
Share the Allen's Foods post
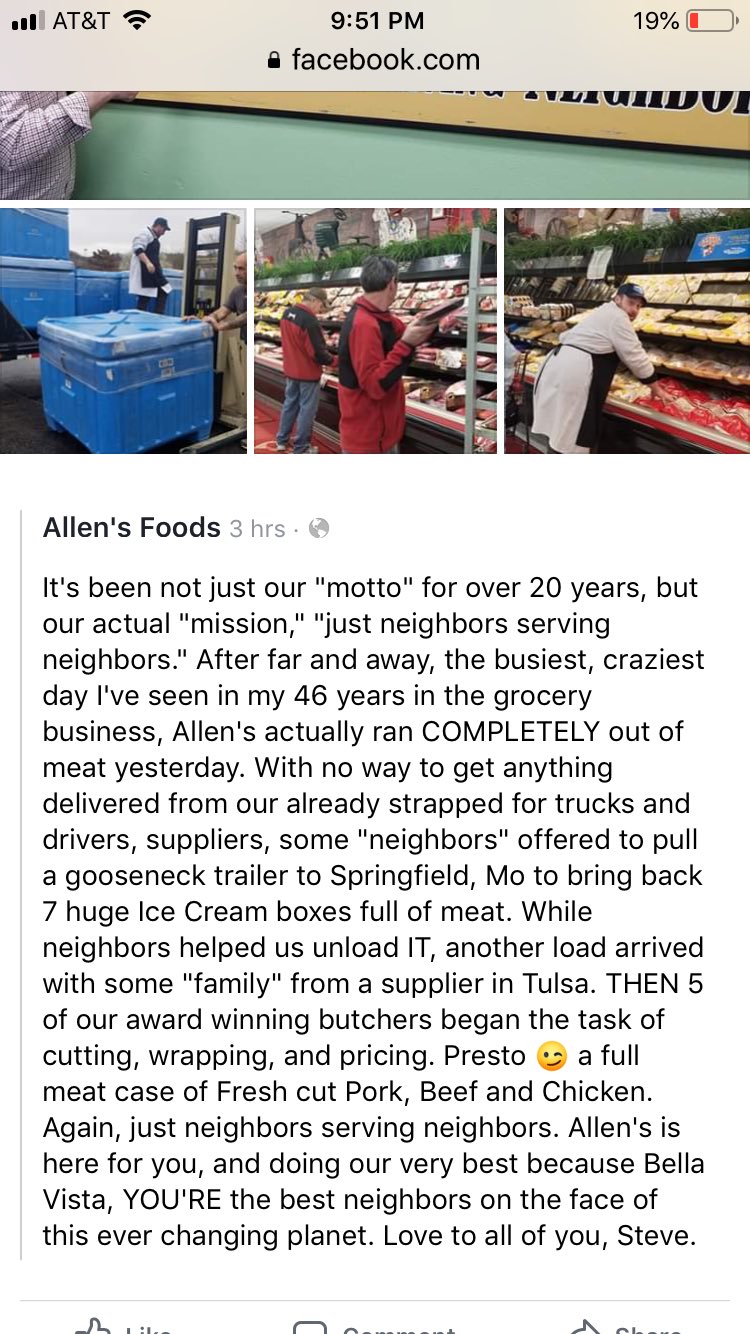[625, 1326]
